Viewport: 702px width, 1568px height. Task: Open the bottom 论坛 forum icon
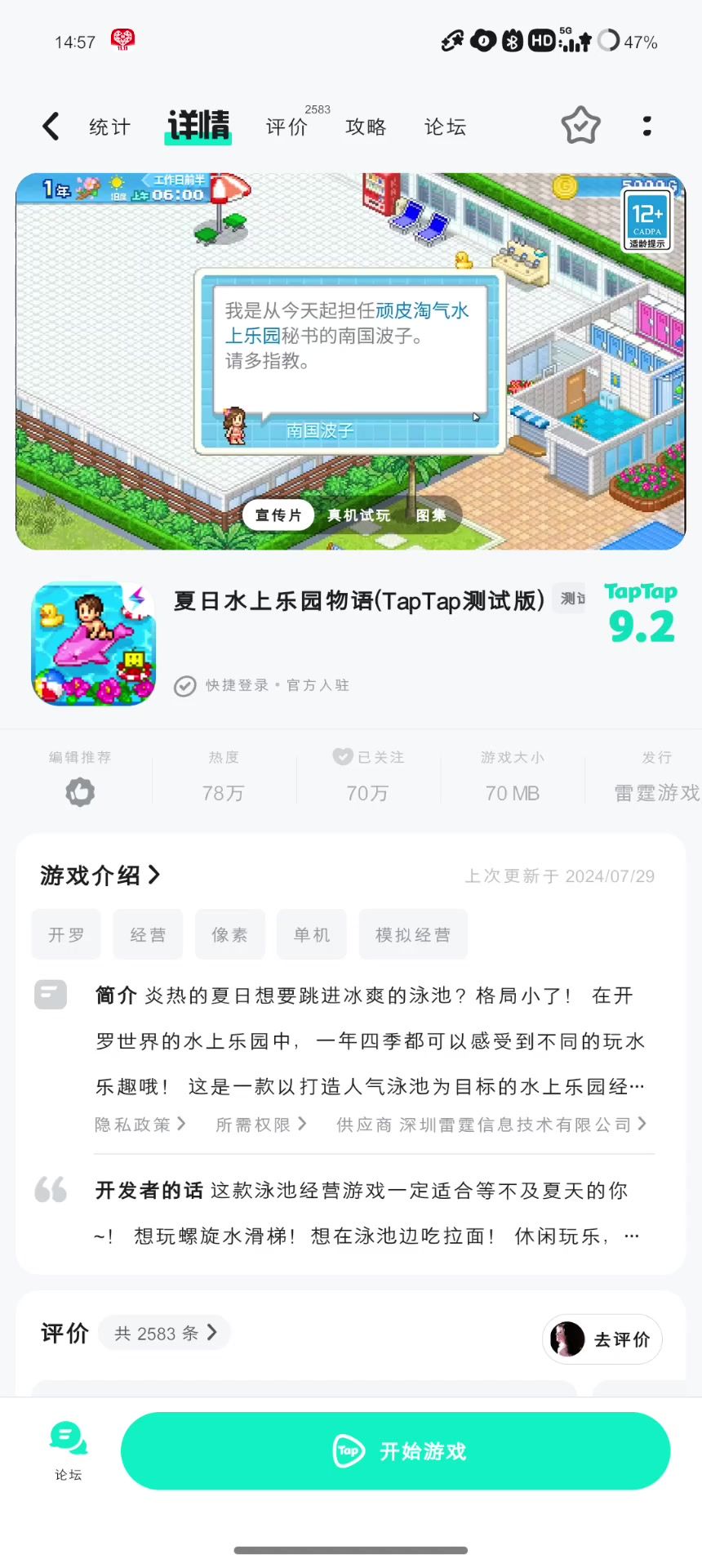(69, 1450)
